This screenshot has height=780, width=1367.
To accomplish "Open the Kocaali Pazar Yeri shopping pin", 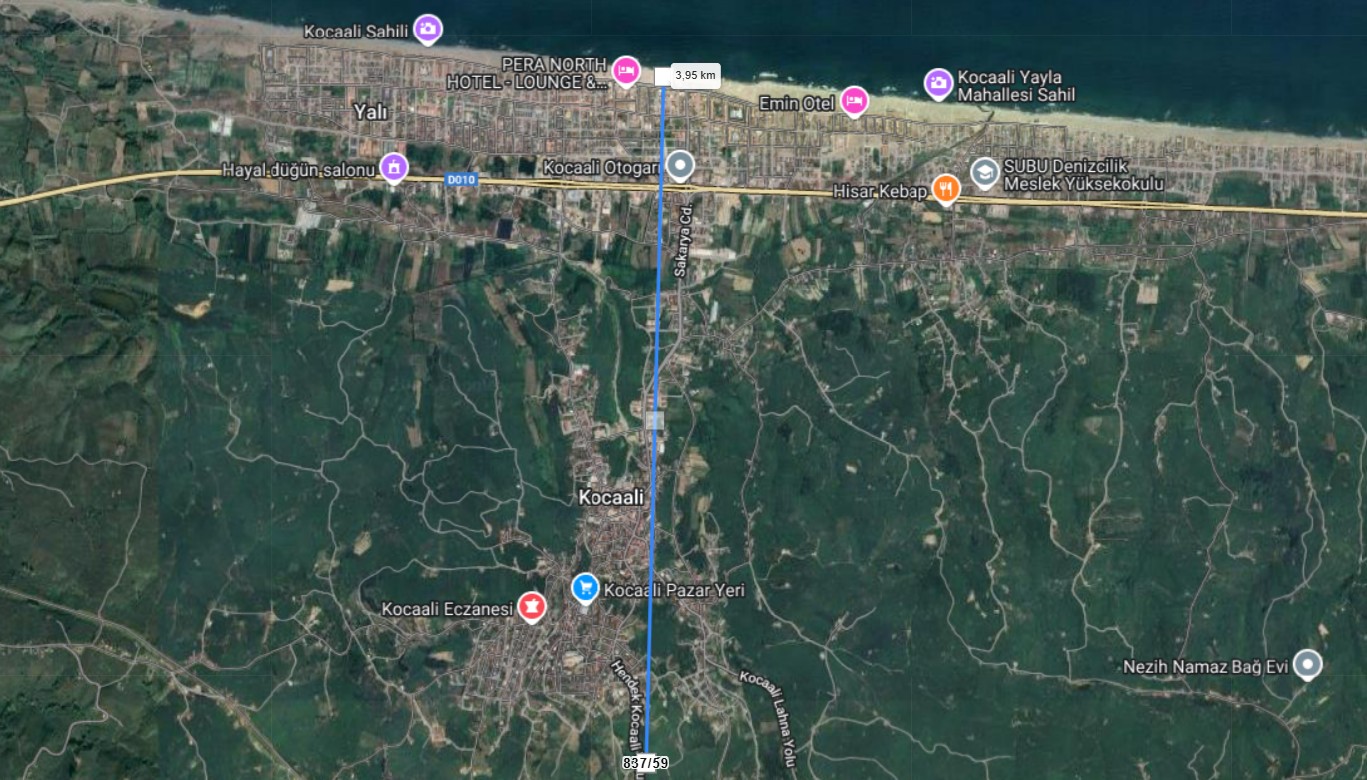I will pyautogui.click(x=585, y=587).
